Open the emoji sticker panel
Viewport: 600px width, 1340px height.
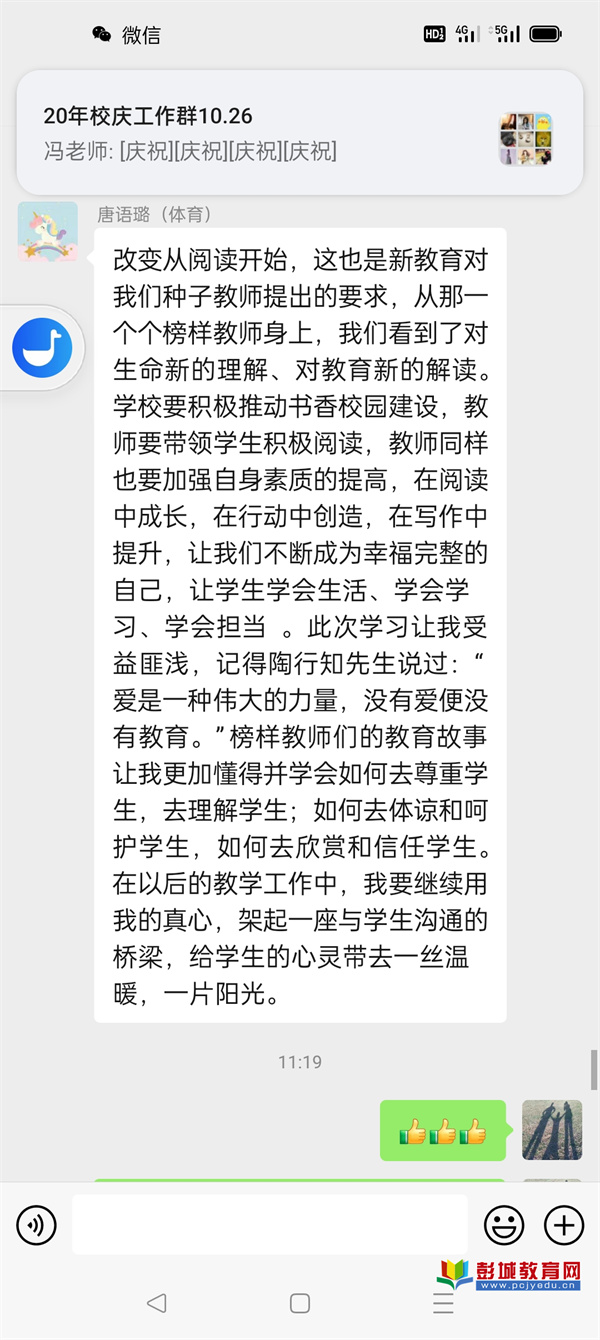tap(504, 1224)
